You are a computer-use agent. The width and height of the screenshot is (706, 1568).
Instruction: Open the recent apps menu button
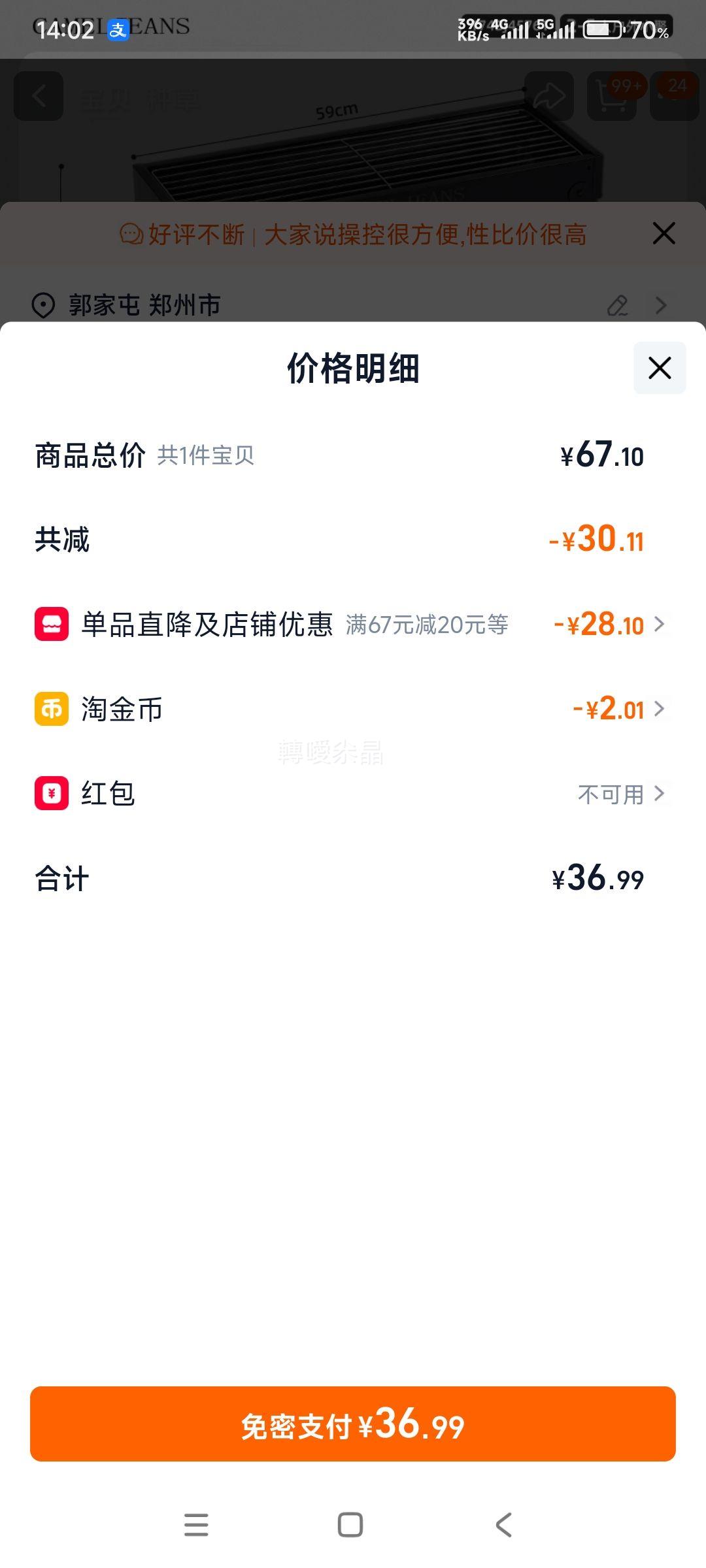pyautogui.click(x=197, y=1524)
